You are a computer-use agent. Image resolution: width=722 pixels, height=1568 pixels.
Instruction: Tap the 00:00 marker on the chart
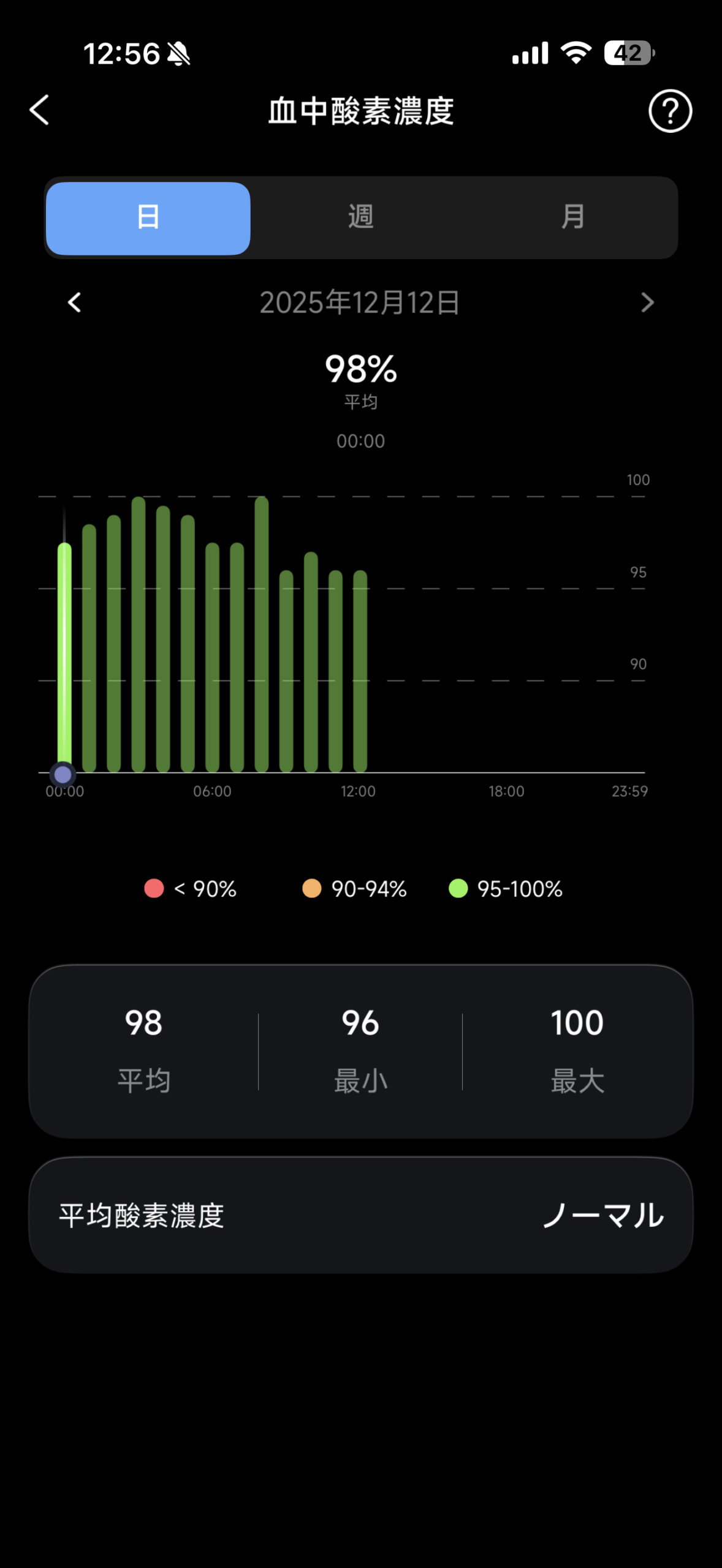(63, 775)
